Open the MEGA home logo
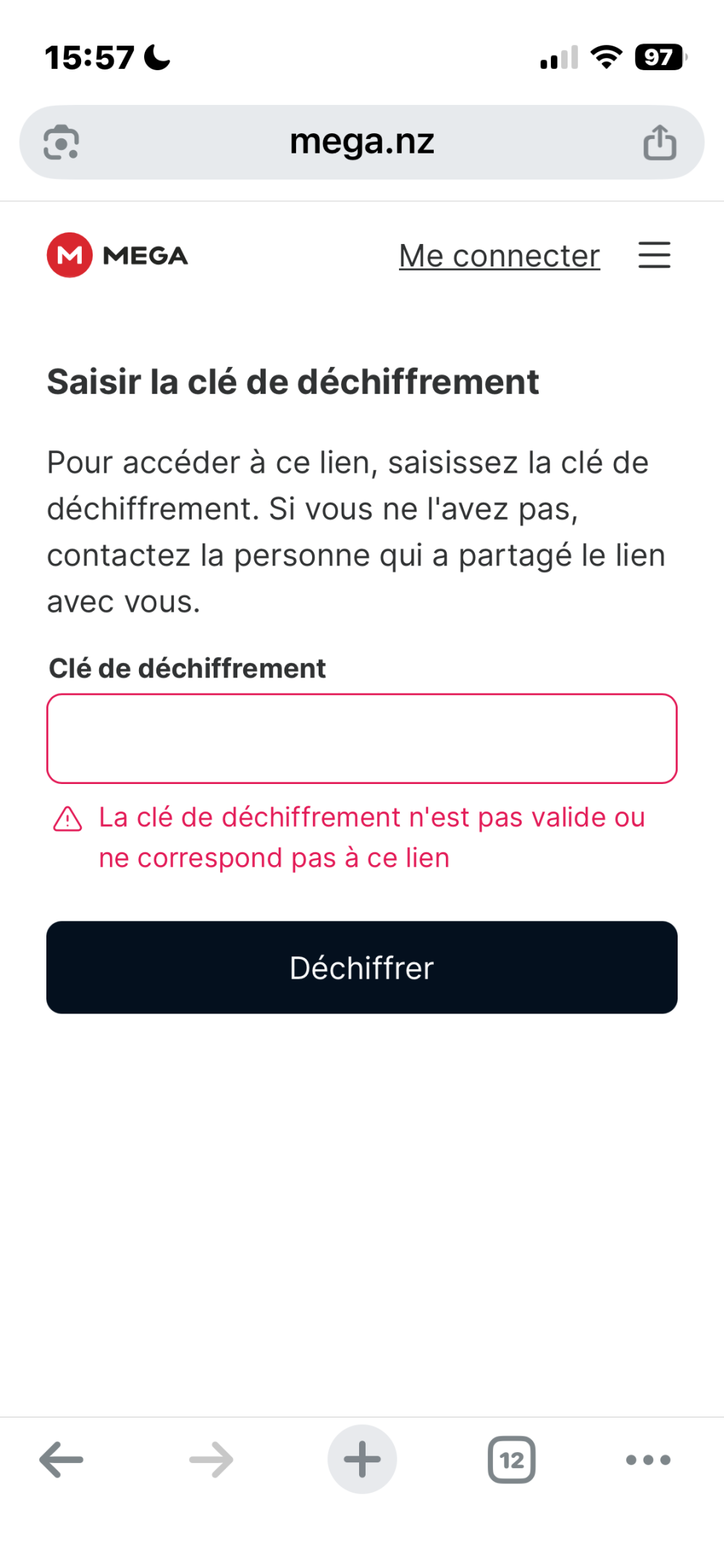The width and height of the screenshot is (724, 1568). tap(117, 255)
